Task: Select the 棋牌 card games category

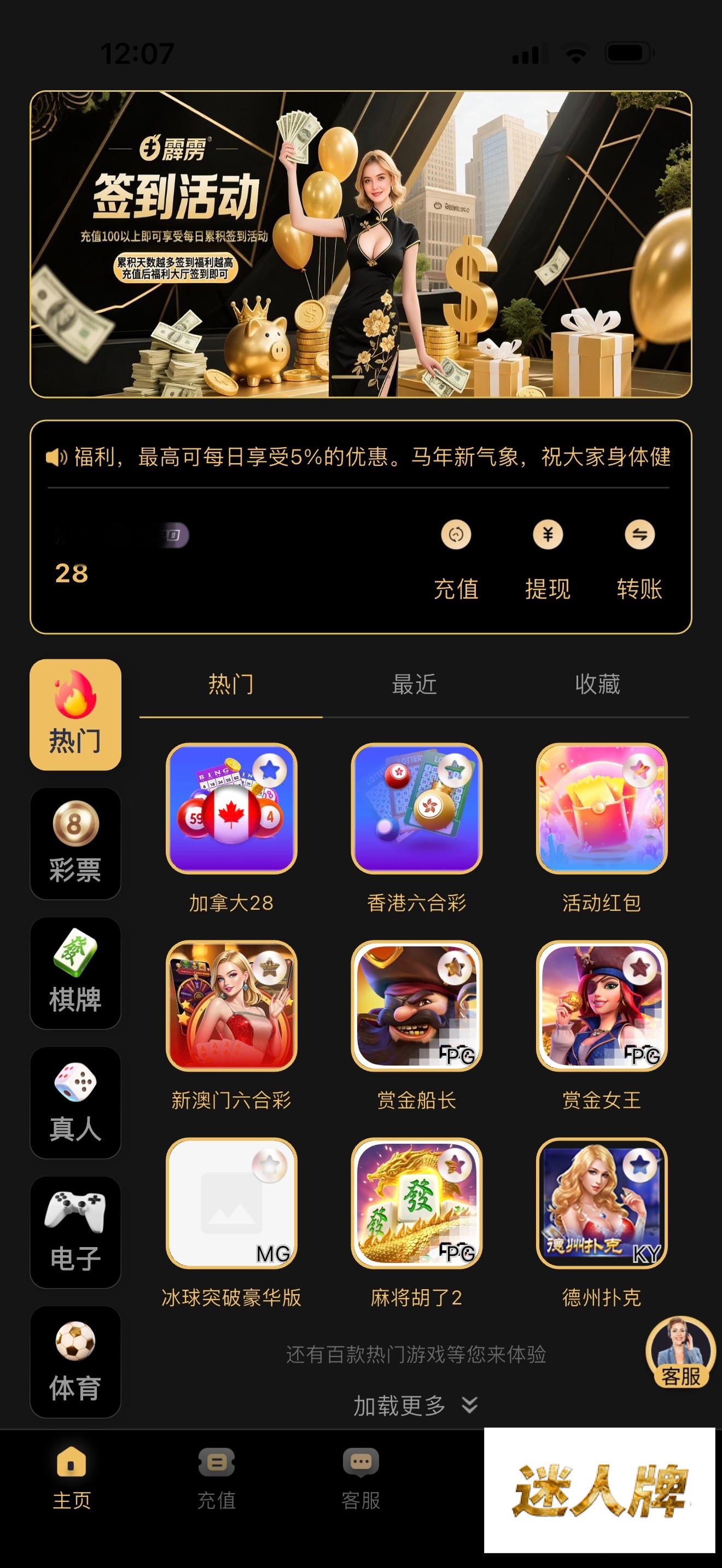Action: (x=75, y=973)
